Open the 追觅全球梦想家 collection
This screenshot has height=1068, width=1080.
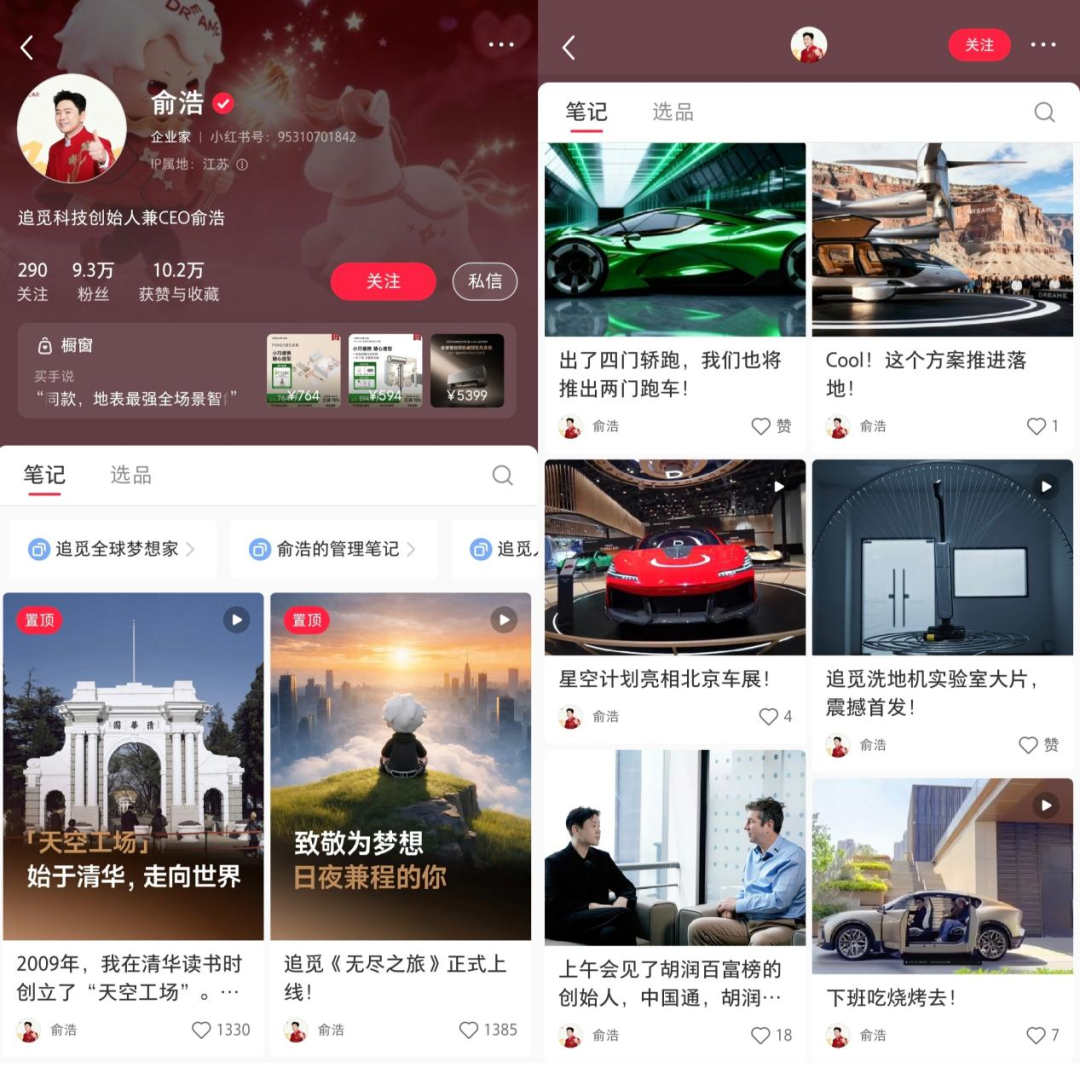click(112, 549)
